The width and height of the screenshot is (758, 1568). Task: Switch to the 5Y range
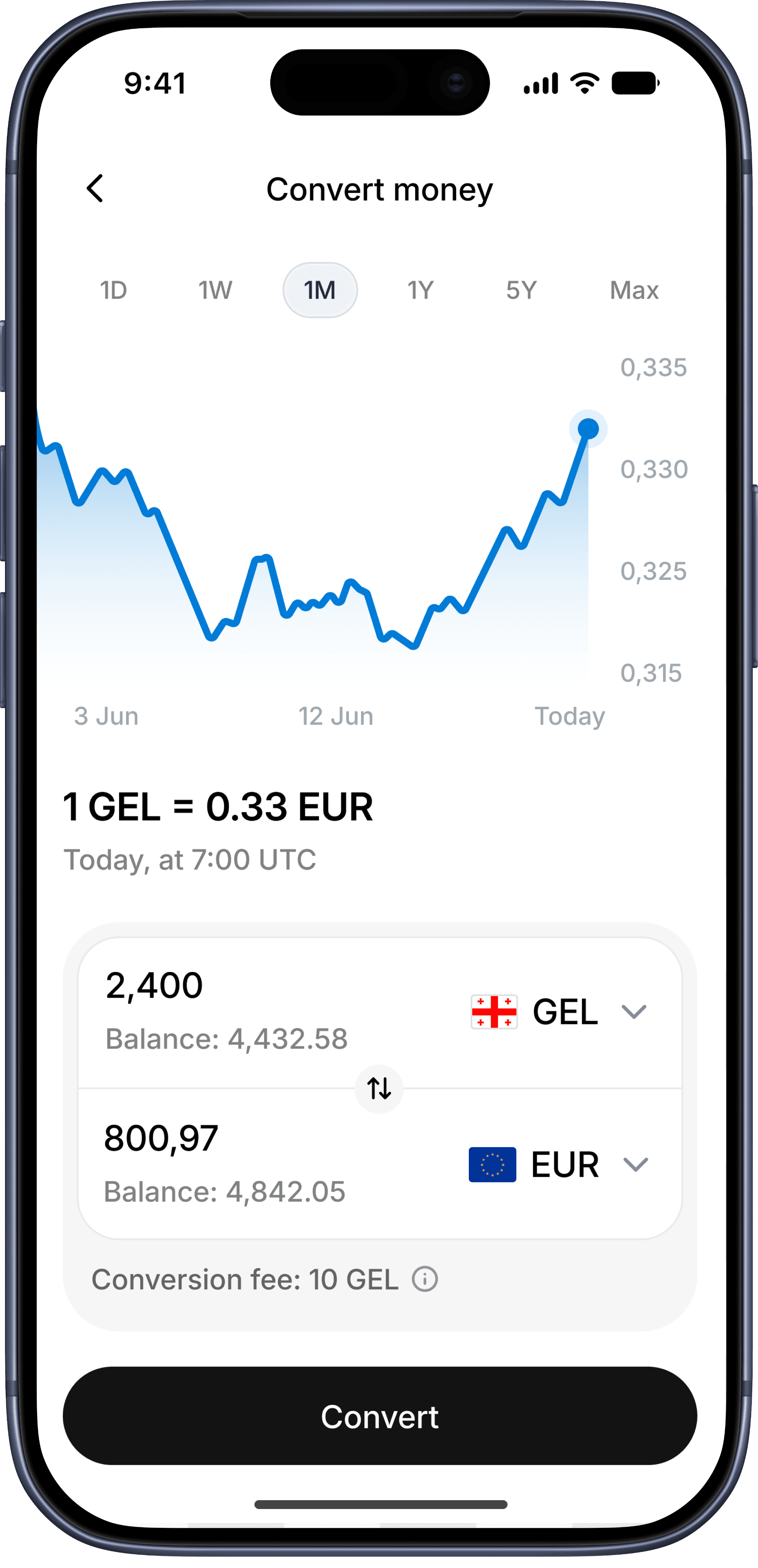[x=521, y=290]
